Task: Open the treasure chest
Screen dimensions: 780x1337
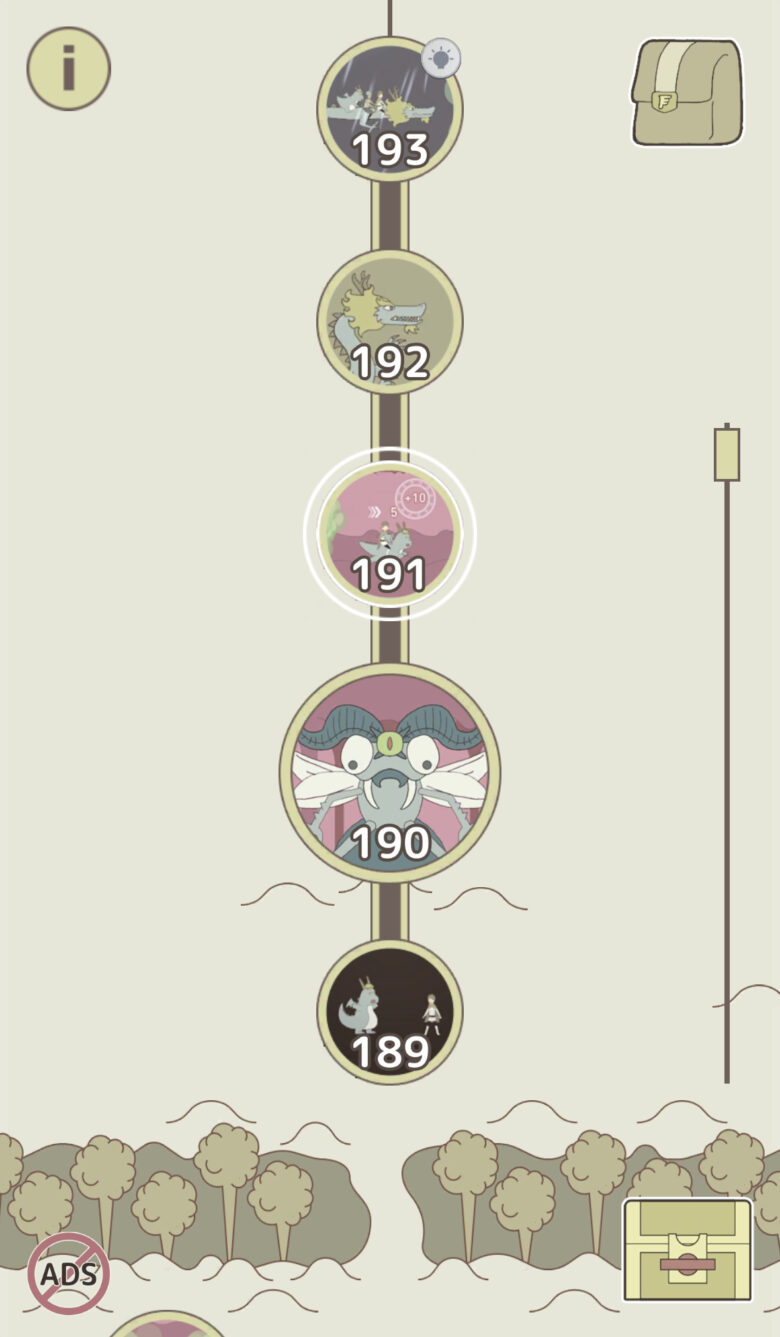Action: tap(687, 1249)
